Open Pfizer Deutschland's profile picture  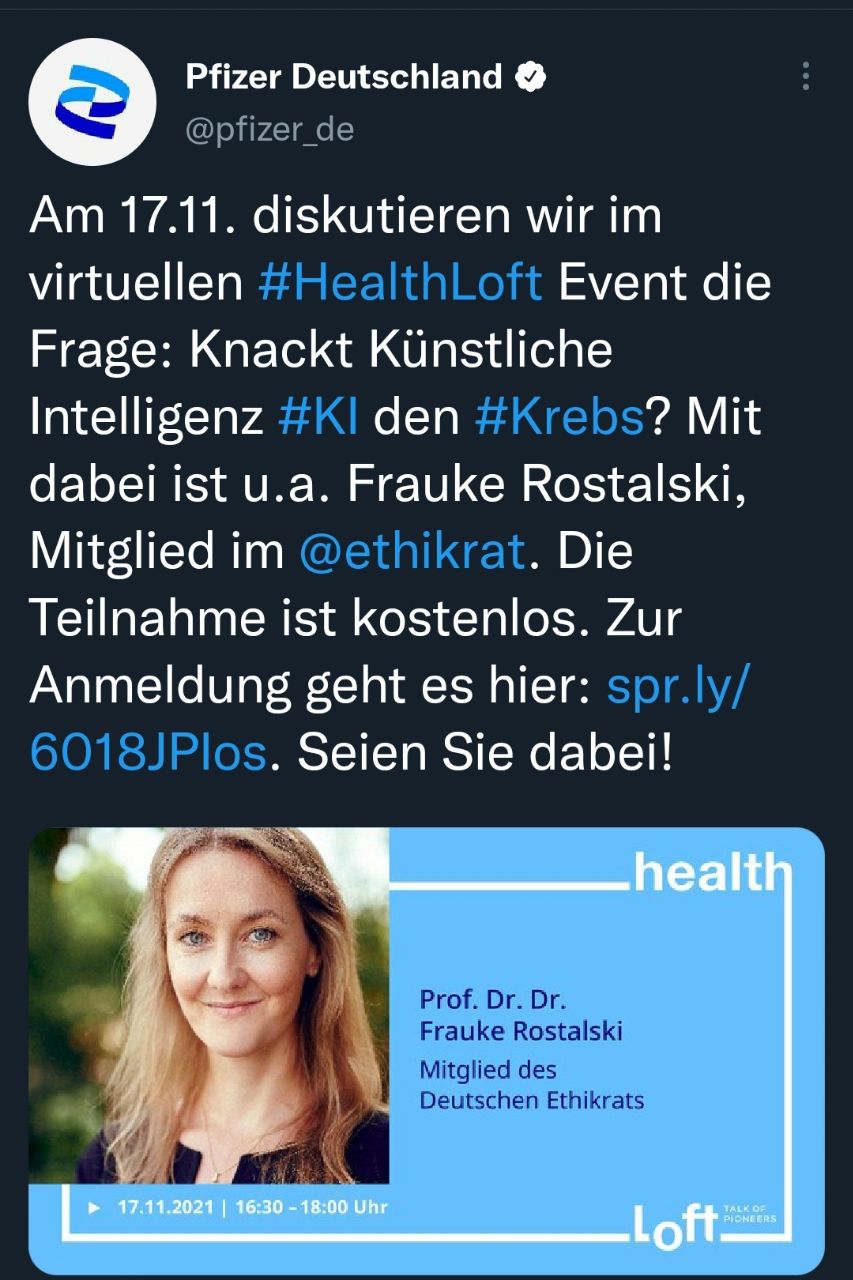pyautogui.click(x=92, y=102)
